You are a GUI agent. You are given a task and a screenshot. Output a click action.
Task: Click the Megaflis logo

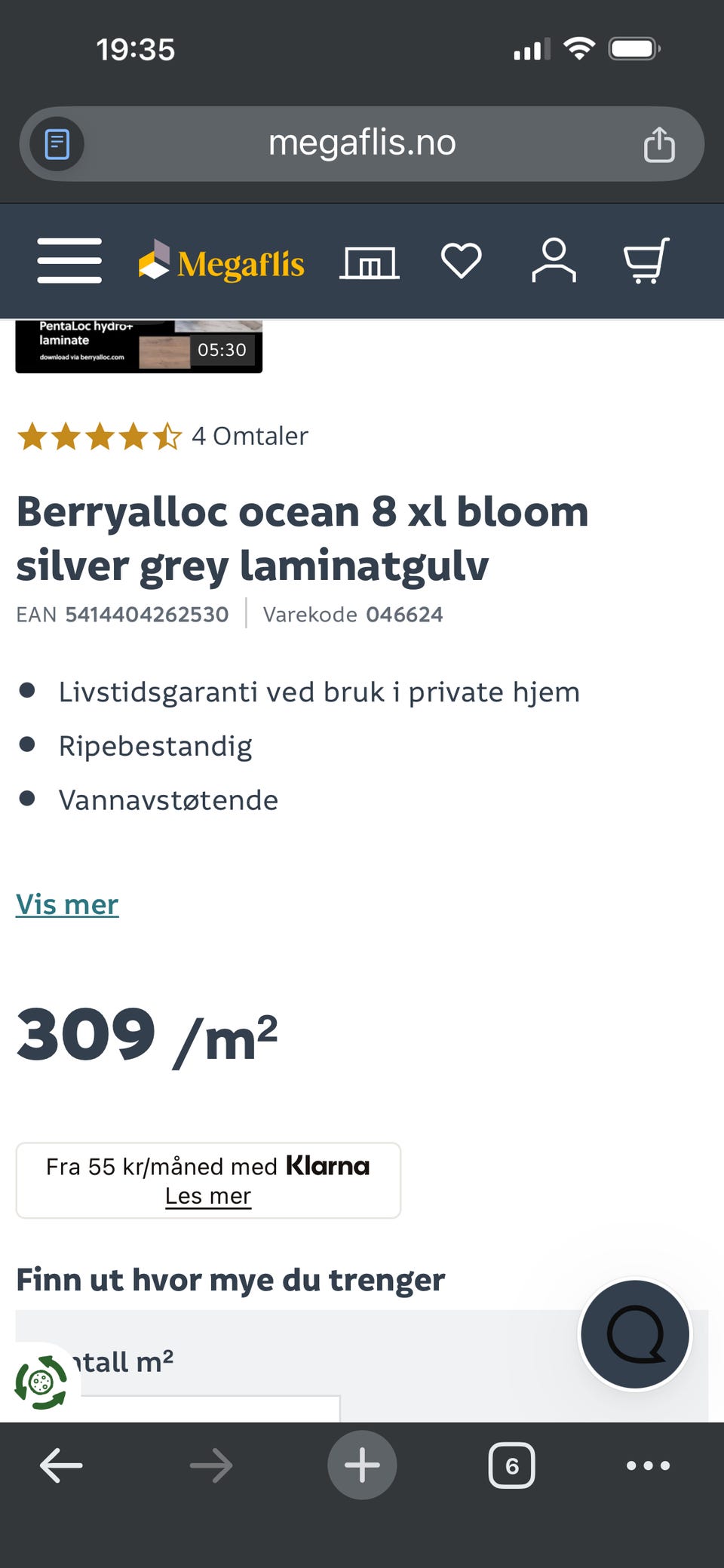coord(222,262)
